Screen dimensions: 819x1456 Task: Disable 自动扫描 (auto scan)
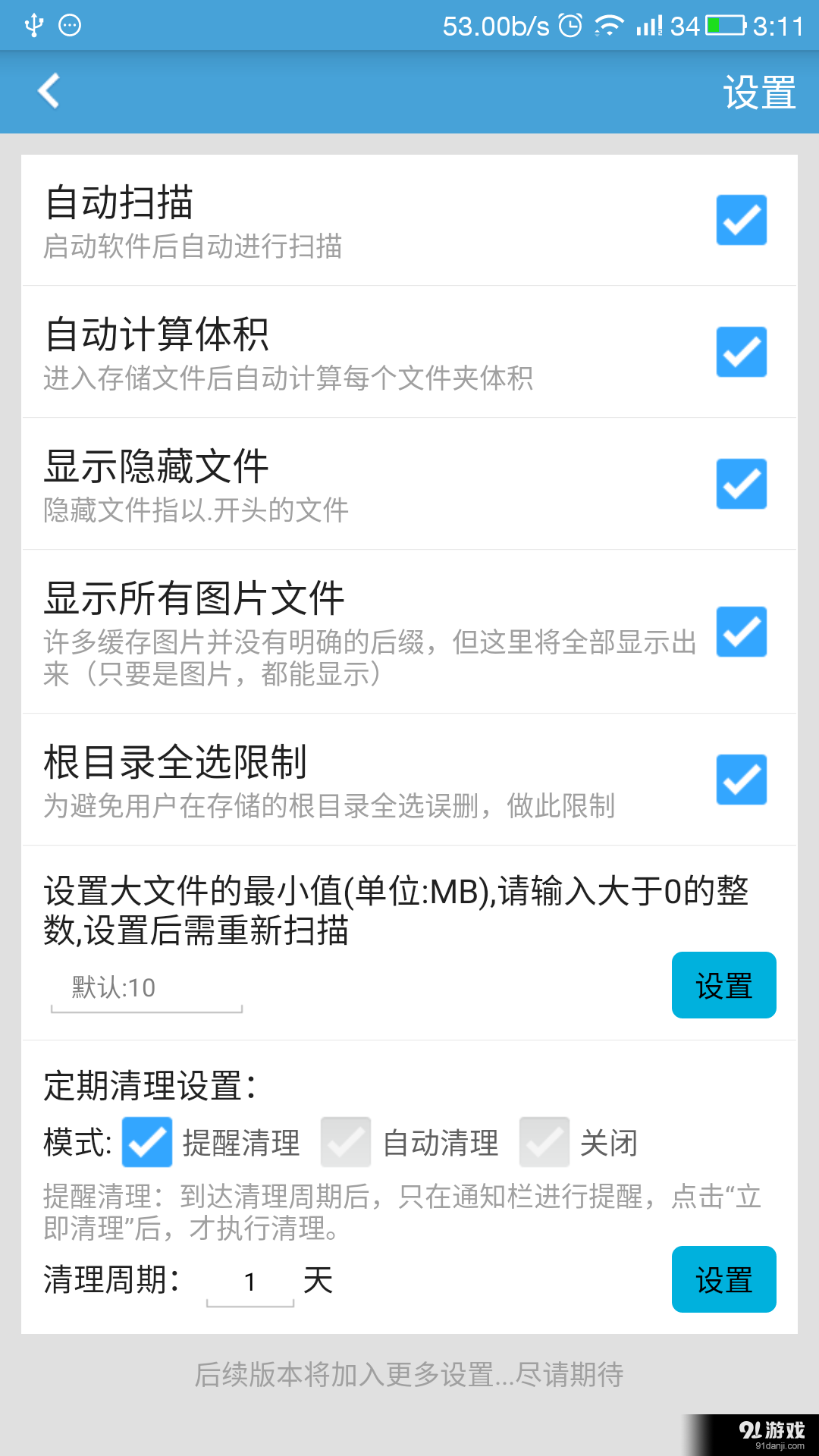pyautogui.click(x=741, y=219)
